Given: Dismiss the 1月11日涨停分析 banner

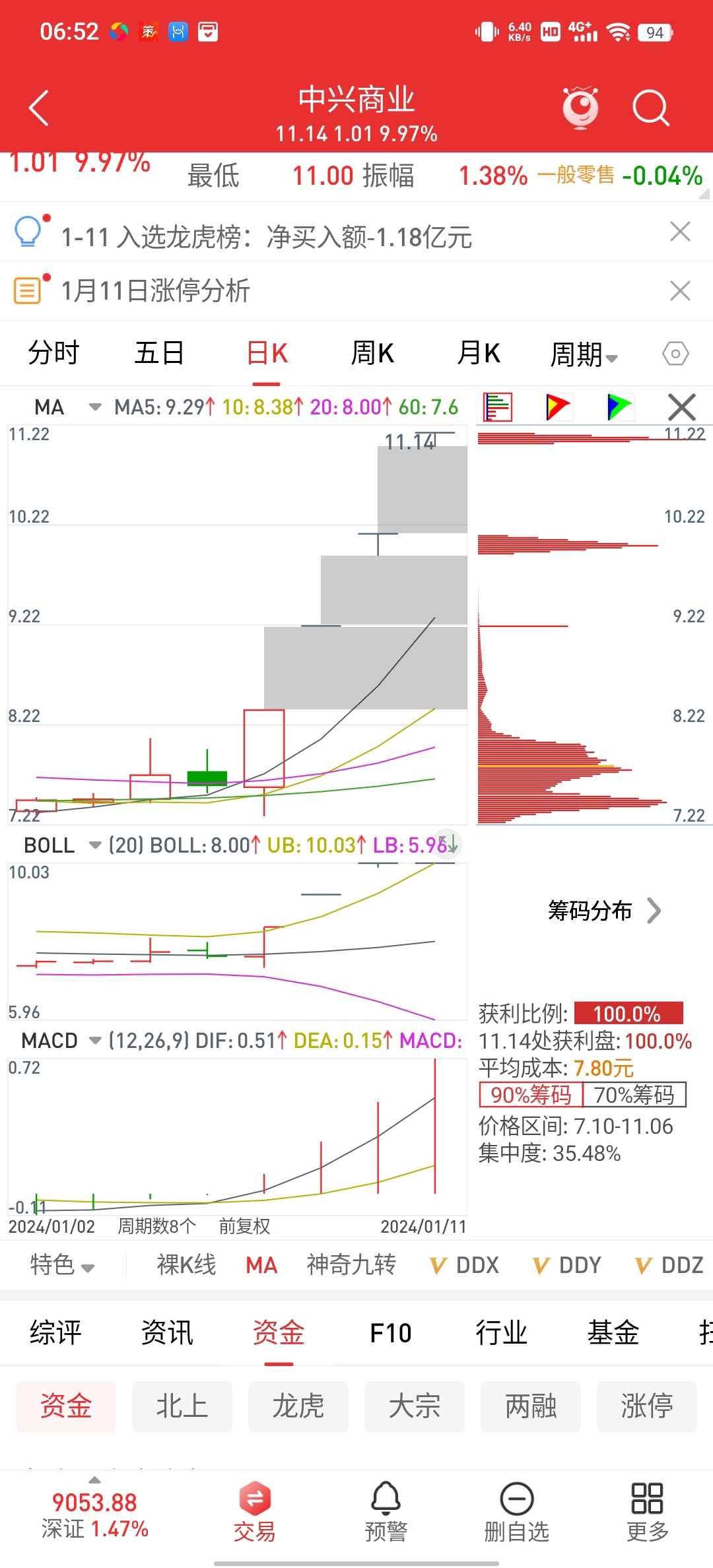Looking at the screenshot, I should 679,290.
